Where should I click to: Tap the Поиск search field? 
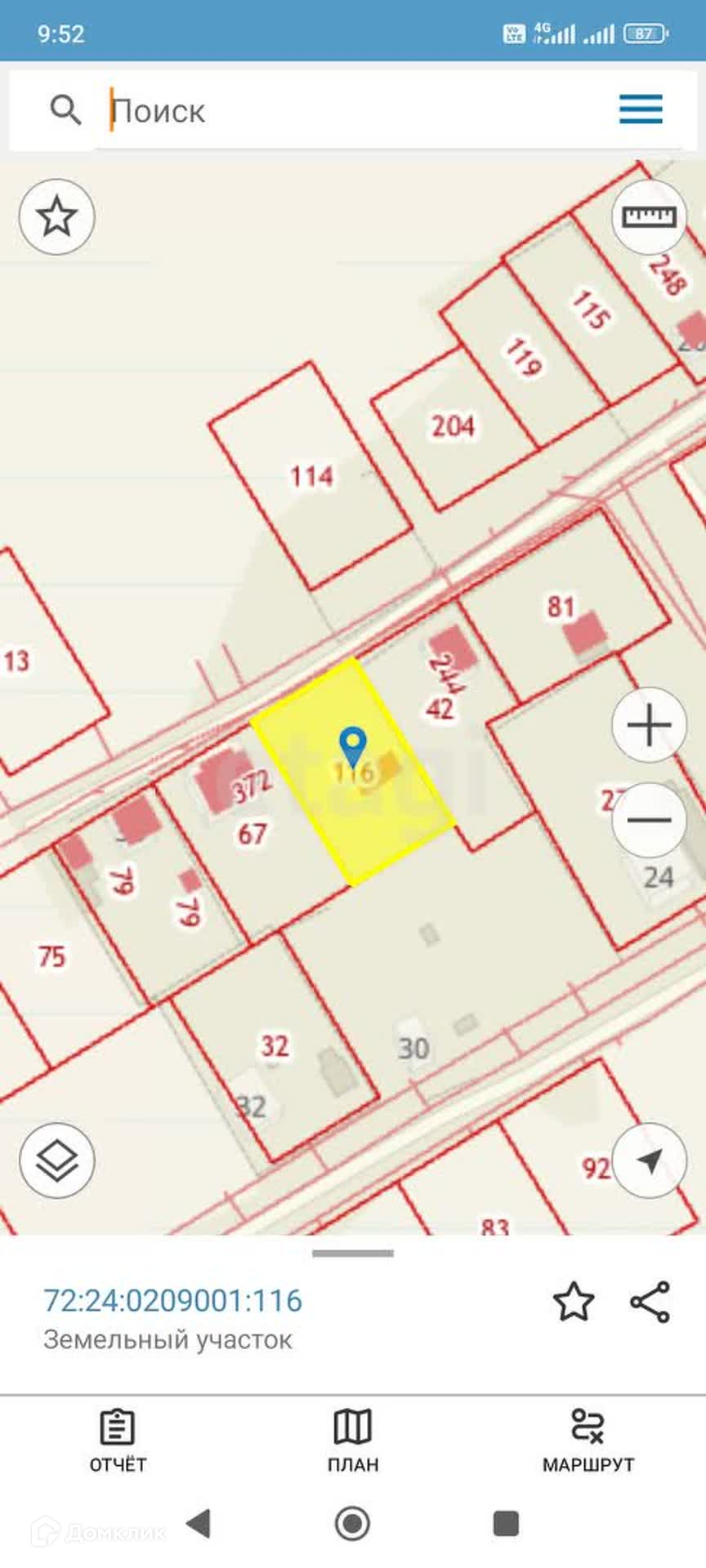[351, 110]
